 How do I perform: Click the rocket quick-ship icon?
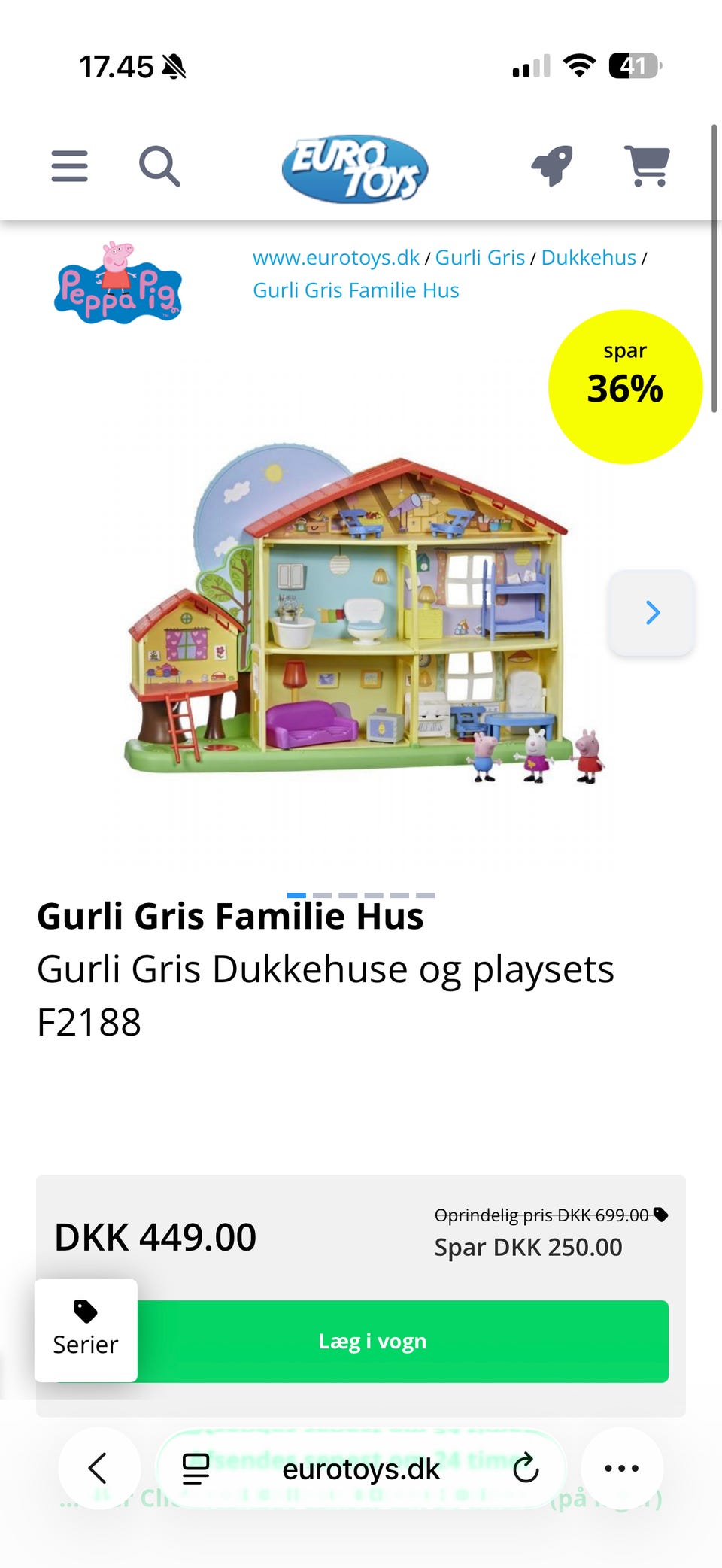(x=551, y=167)
